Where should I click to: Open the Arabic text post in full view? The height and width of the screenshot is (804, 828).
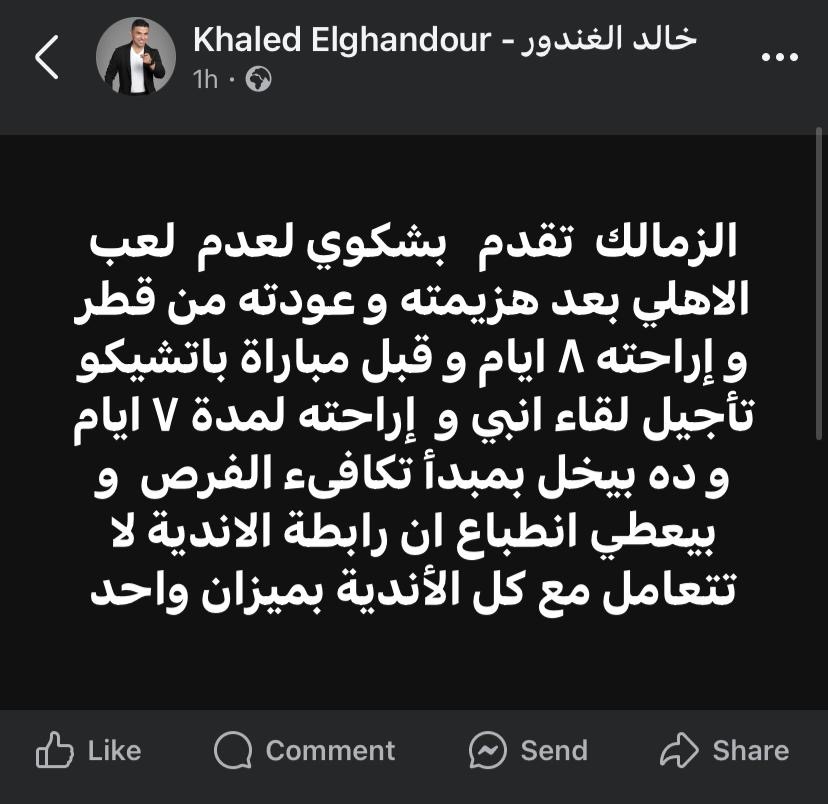click(x=414, y=420)
